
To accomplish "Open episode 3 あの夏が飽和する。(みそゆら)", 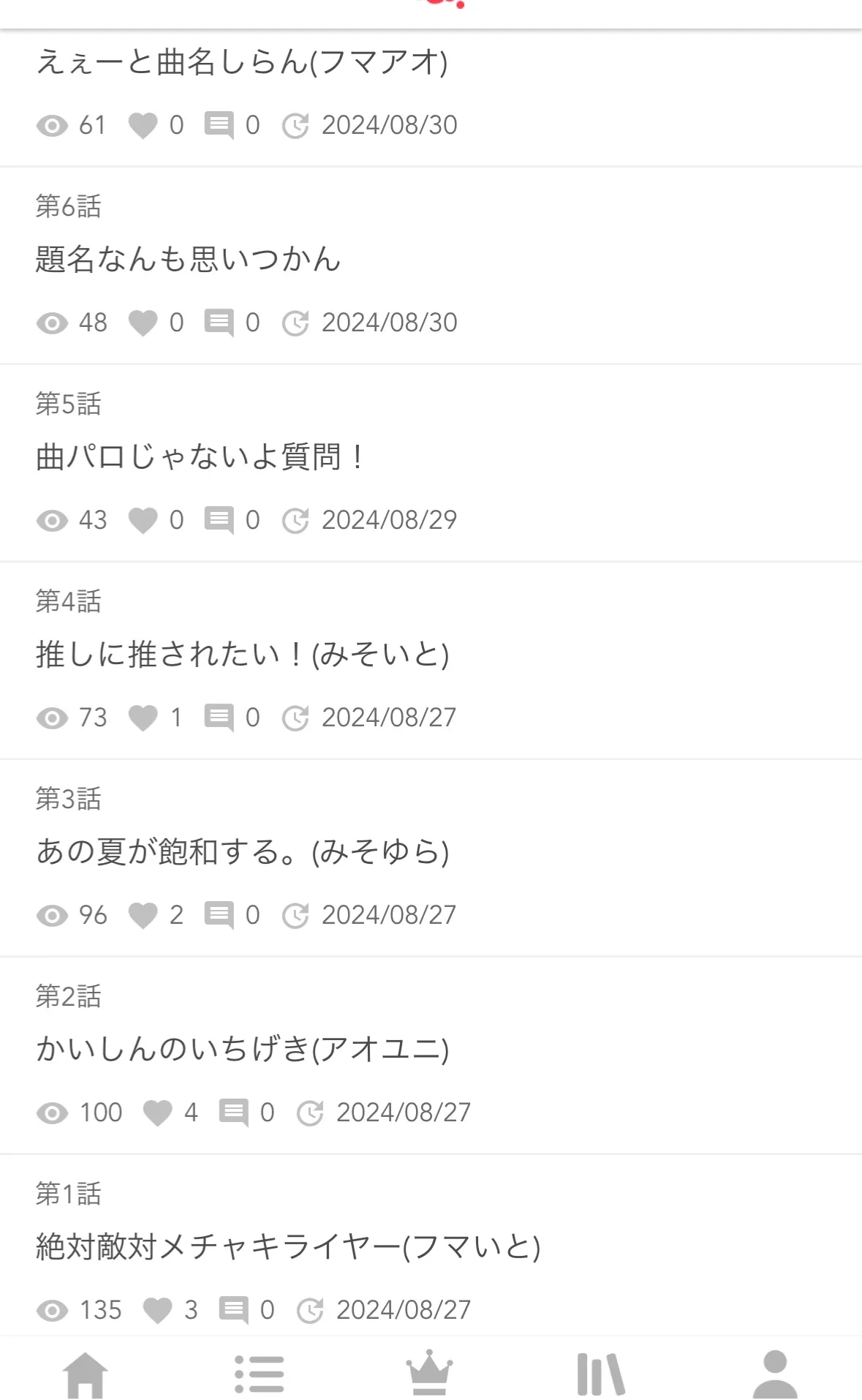I will (242, 852).
